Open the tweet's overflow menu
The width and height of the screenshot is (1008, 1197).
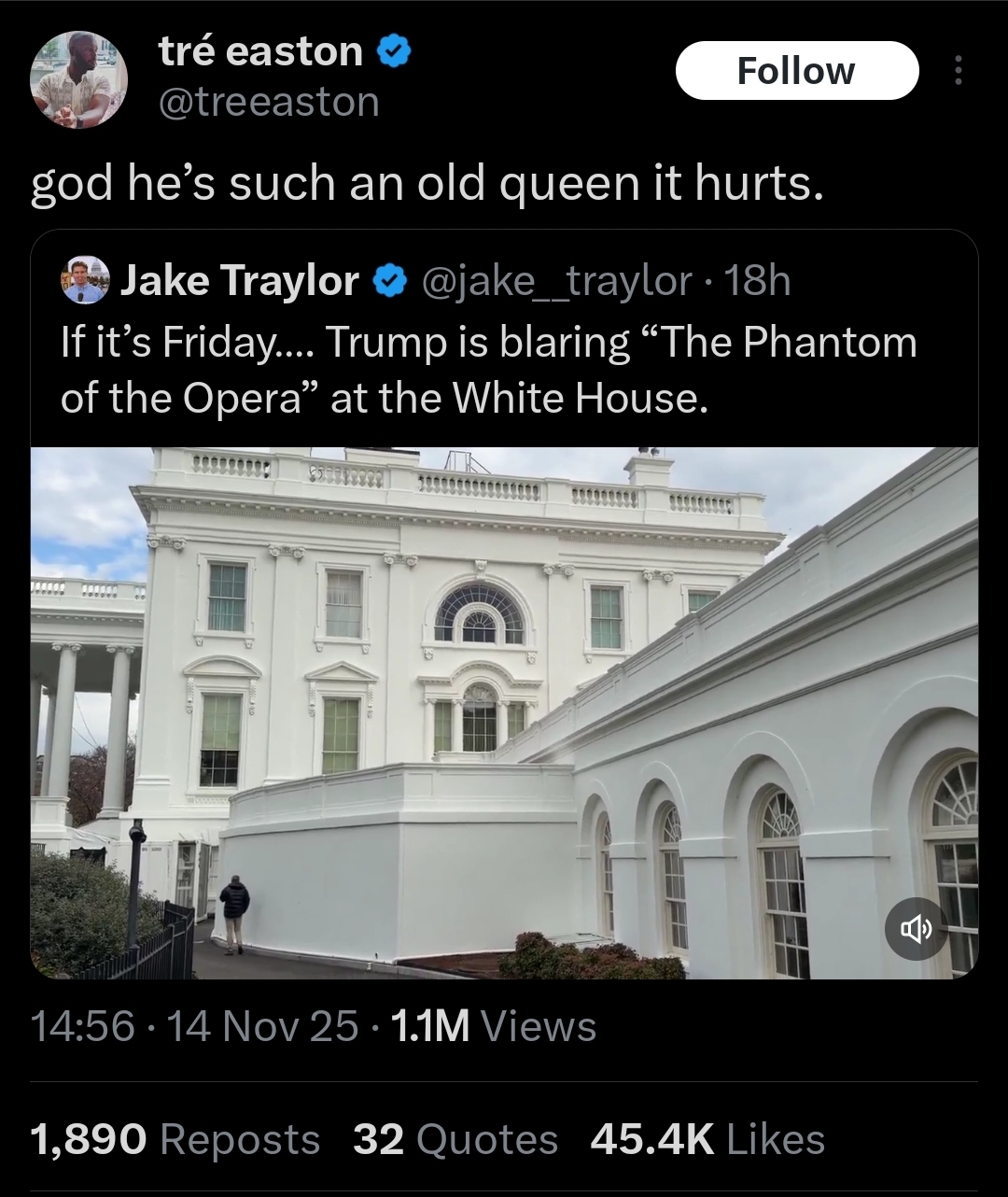tap(957, 71)
